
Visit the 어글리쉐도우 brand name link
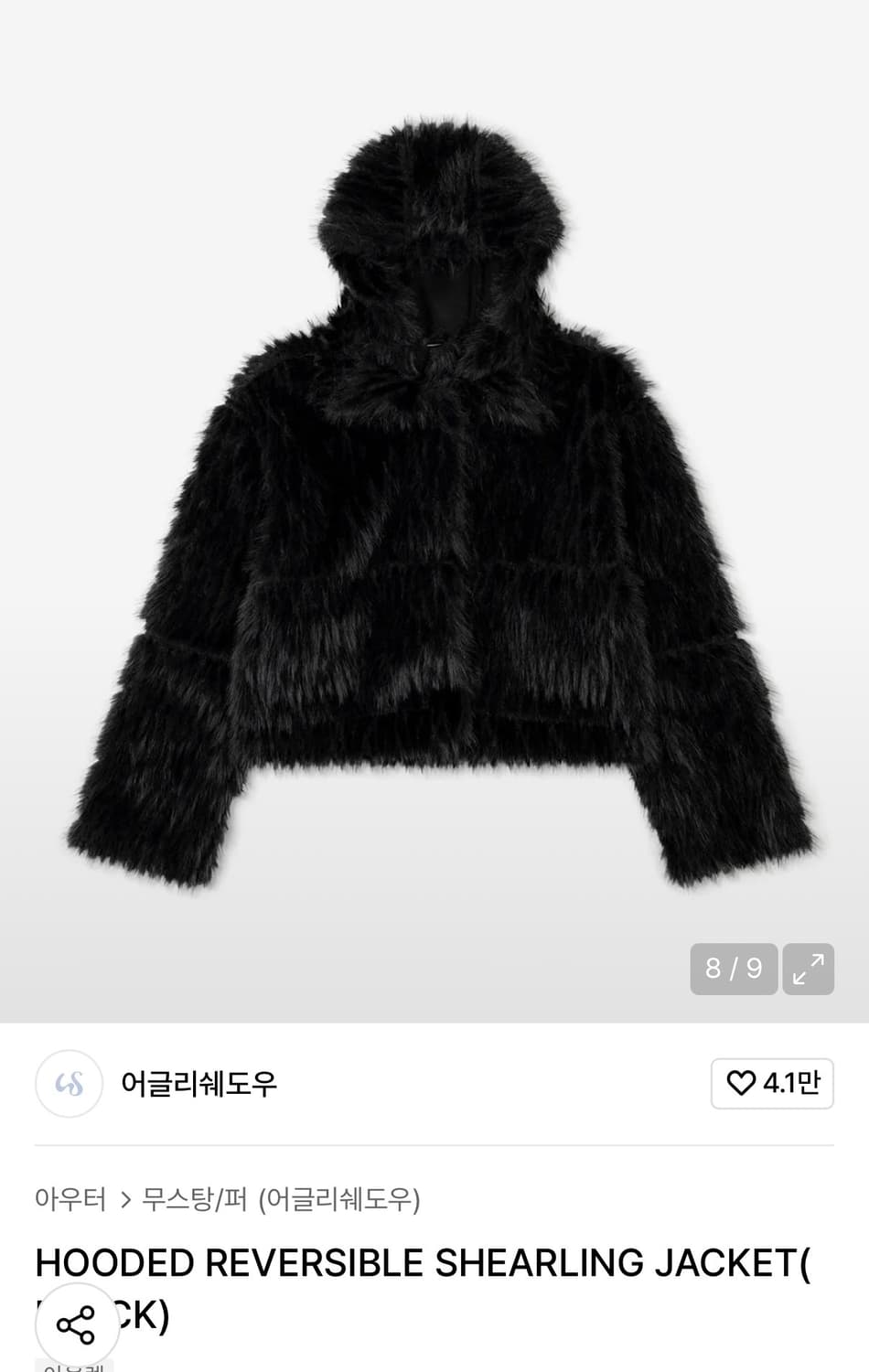(x=199, y=1083)
